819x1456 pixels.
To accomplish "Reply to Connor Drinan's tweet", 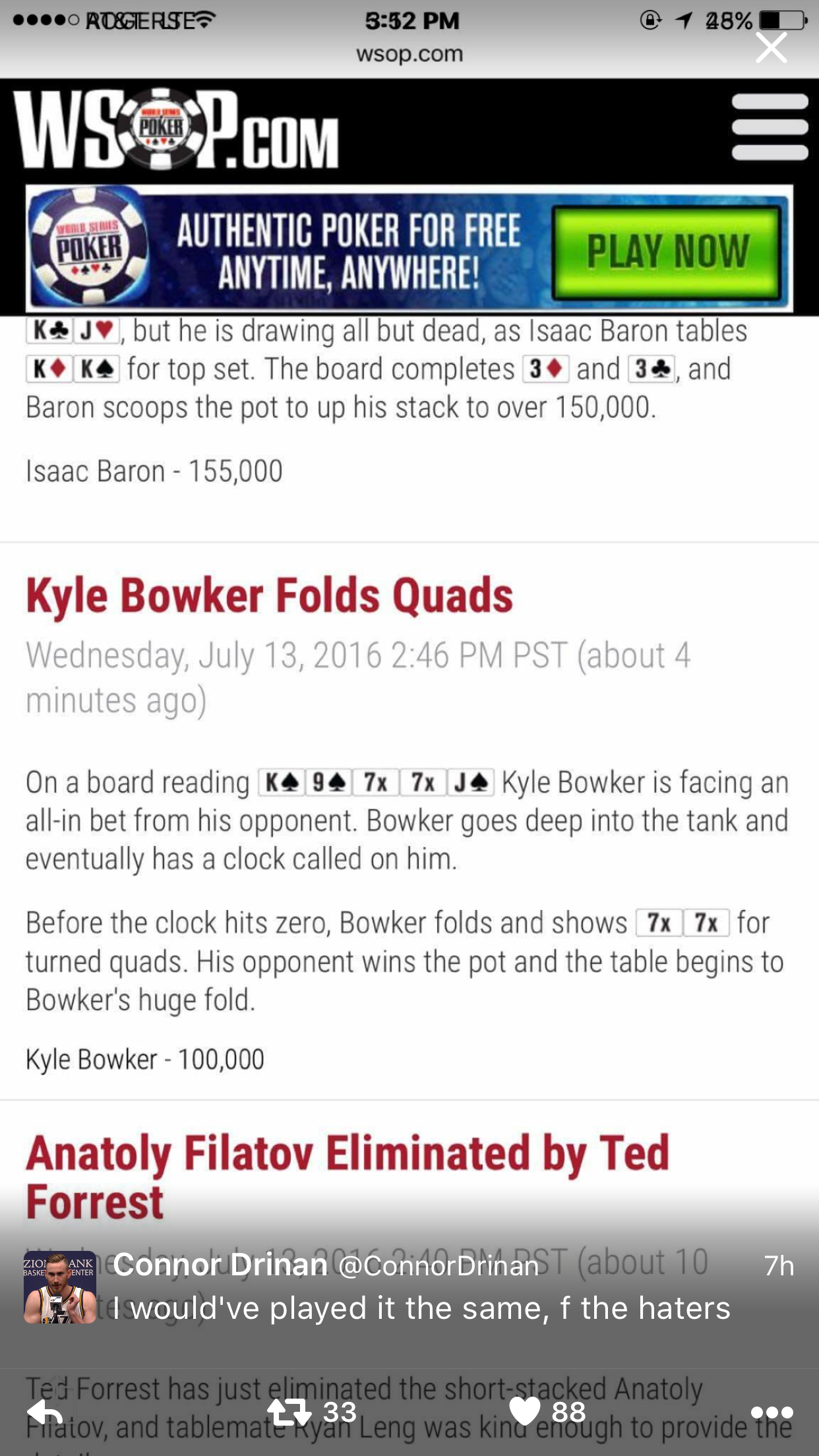I will [45, 1412].
